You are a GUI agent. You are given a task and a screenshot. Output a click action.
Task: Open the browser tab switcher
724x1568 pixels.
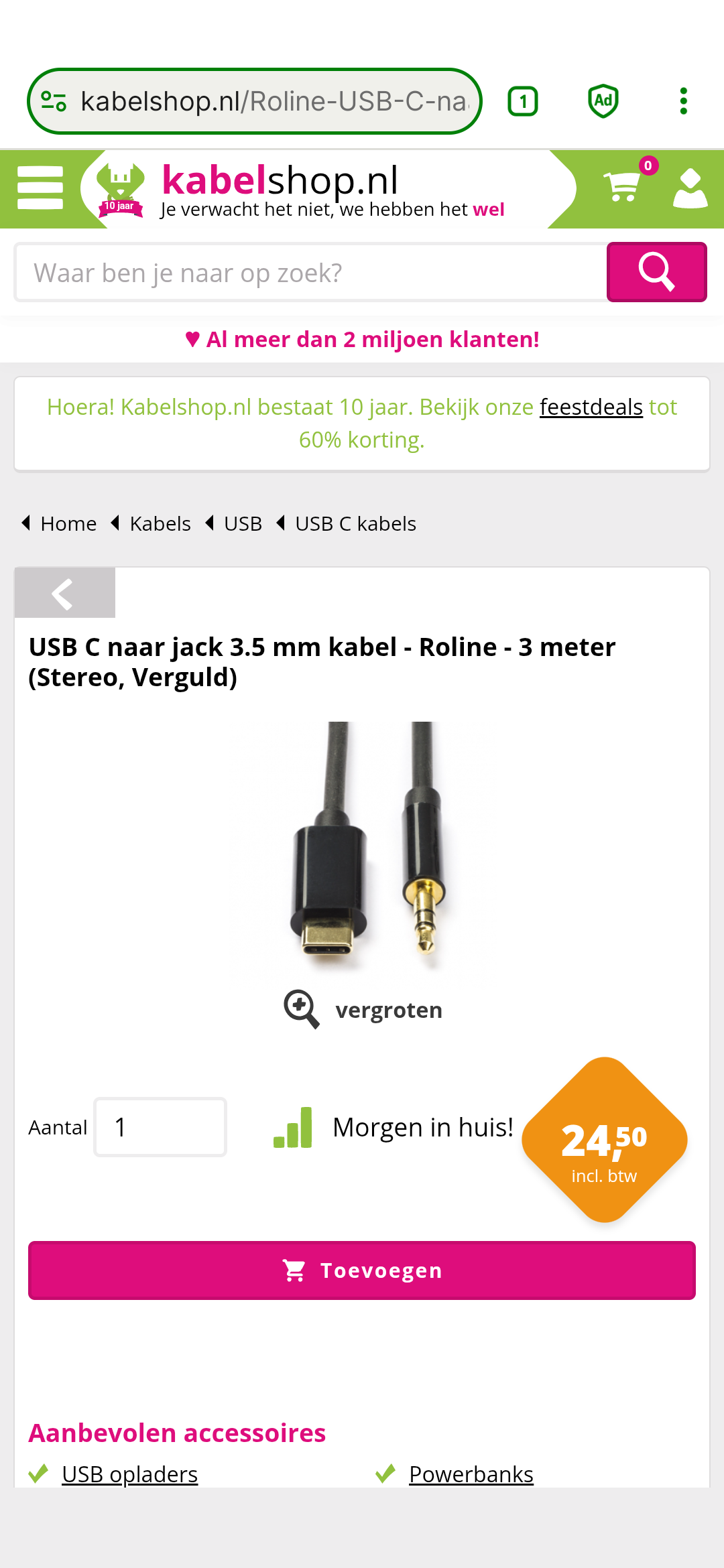pos(523,101)
